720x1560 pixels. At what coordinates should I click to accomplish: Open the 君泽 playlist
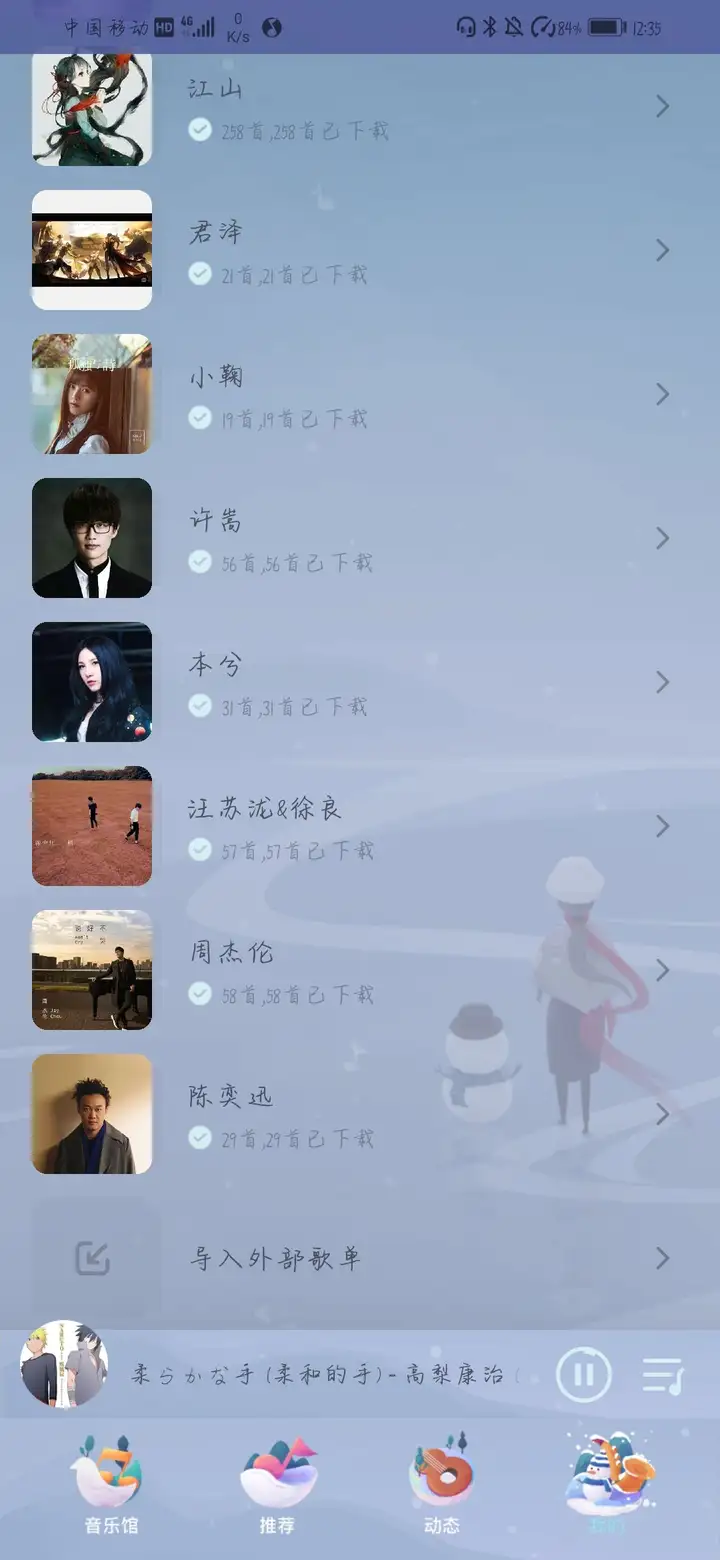click(360, 250)
